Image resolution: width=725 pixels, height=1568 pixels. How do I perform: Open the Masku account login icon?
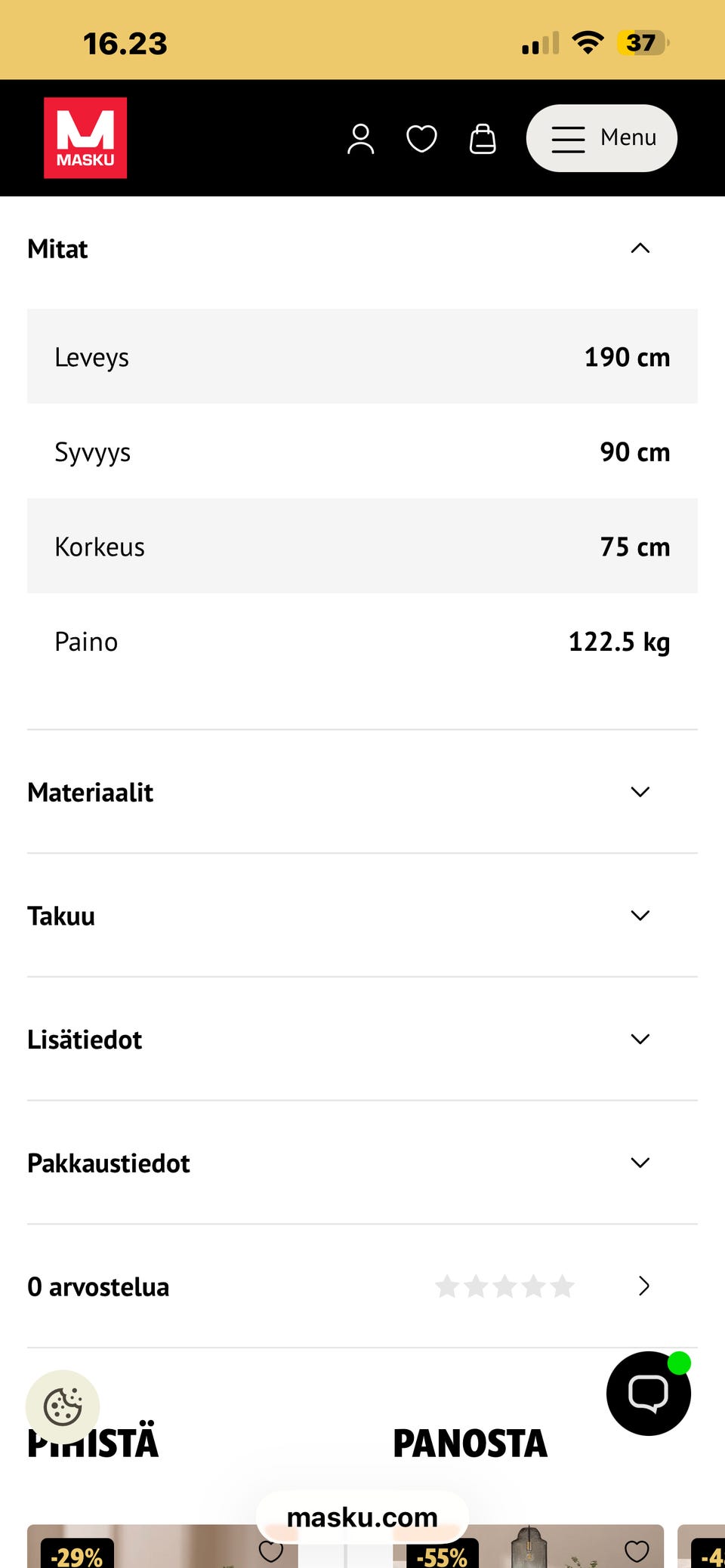(361, 138)
